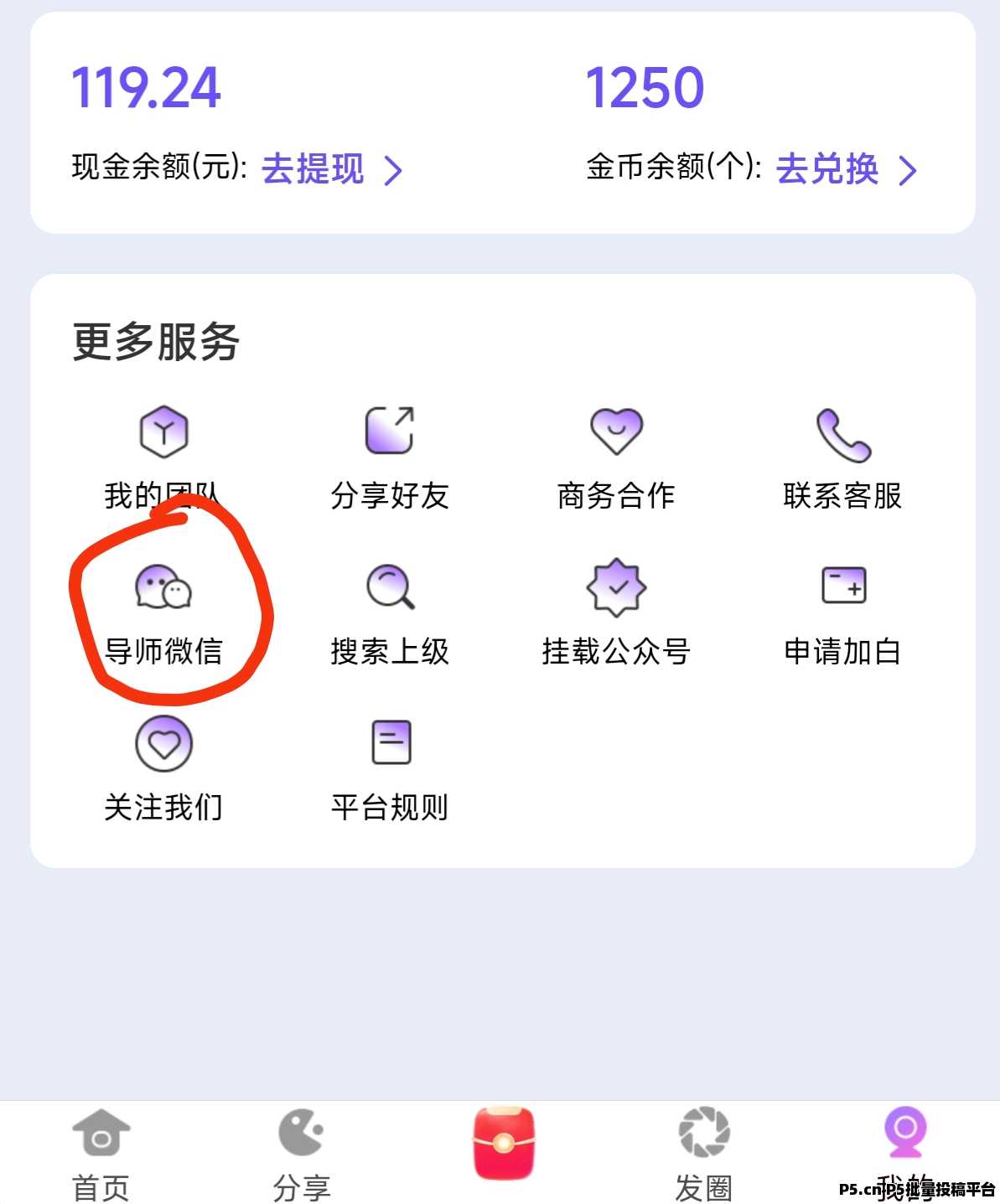Image resolution: width=1000 pixels, height=1204 pixels.
Task: Tap the 1250 coin balance display
Action: [645, 86]
